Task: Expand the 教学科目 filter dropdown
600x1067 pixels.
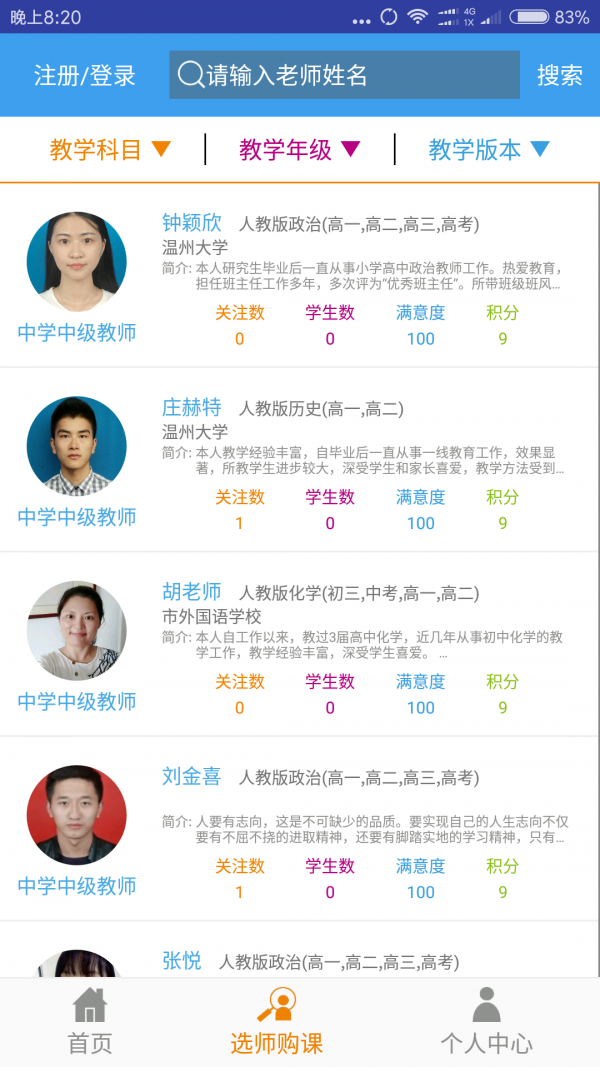Action: (x=110, y=150)
